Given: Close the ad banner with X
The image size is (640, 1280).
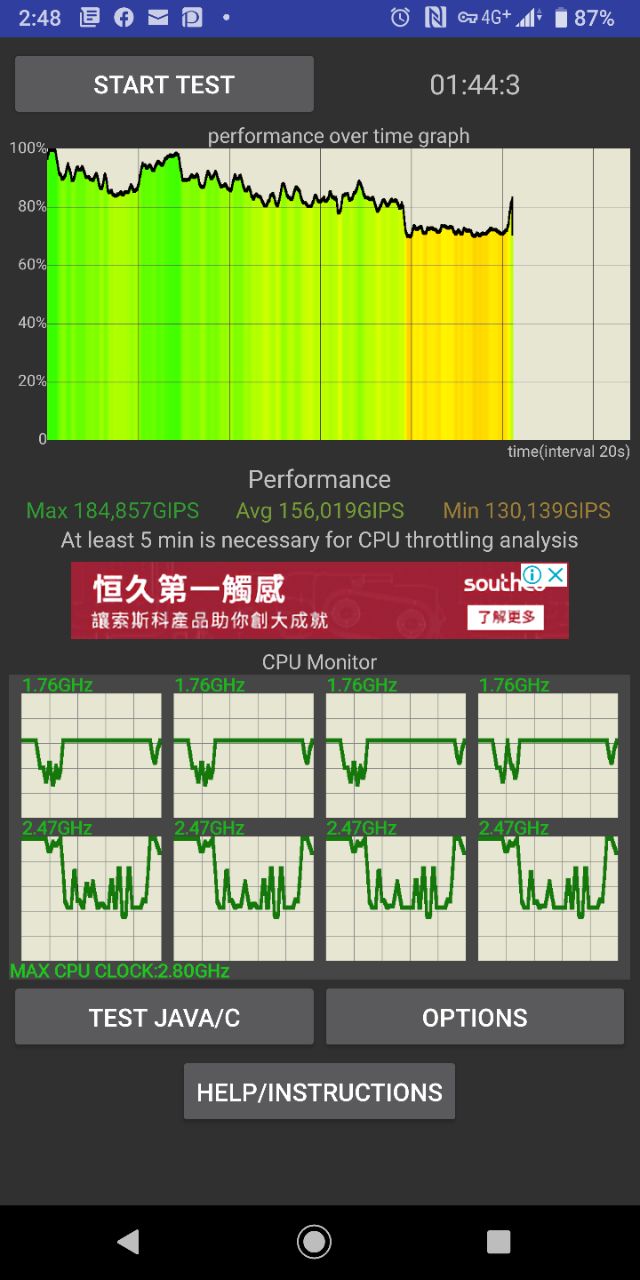Looking at the screenshot, I should [x=556, y=574].
